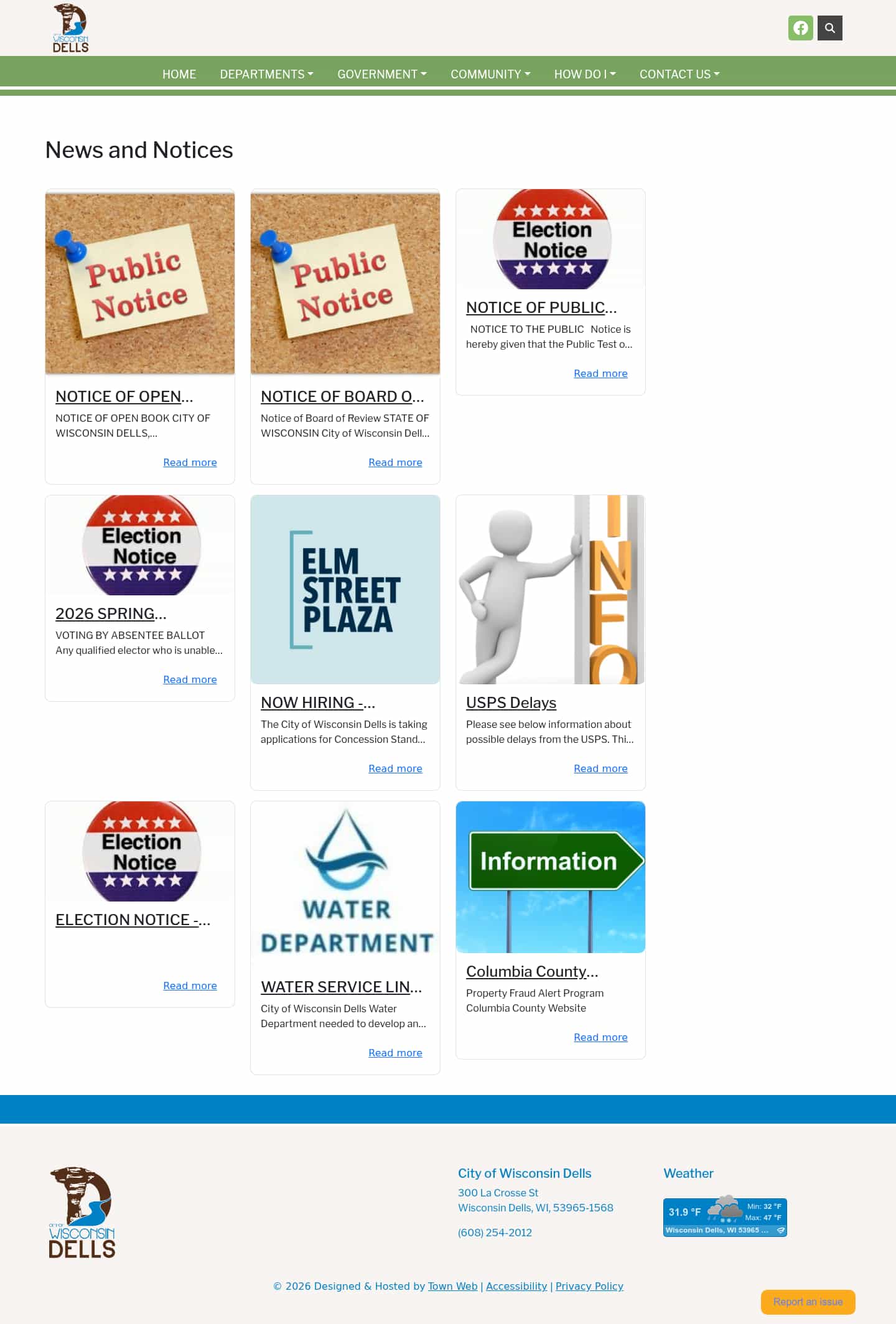Image resolution: width=896 pixels, height=1324 pixels.
Task: Select CONTACT US in the navigation
Action: 679,74
